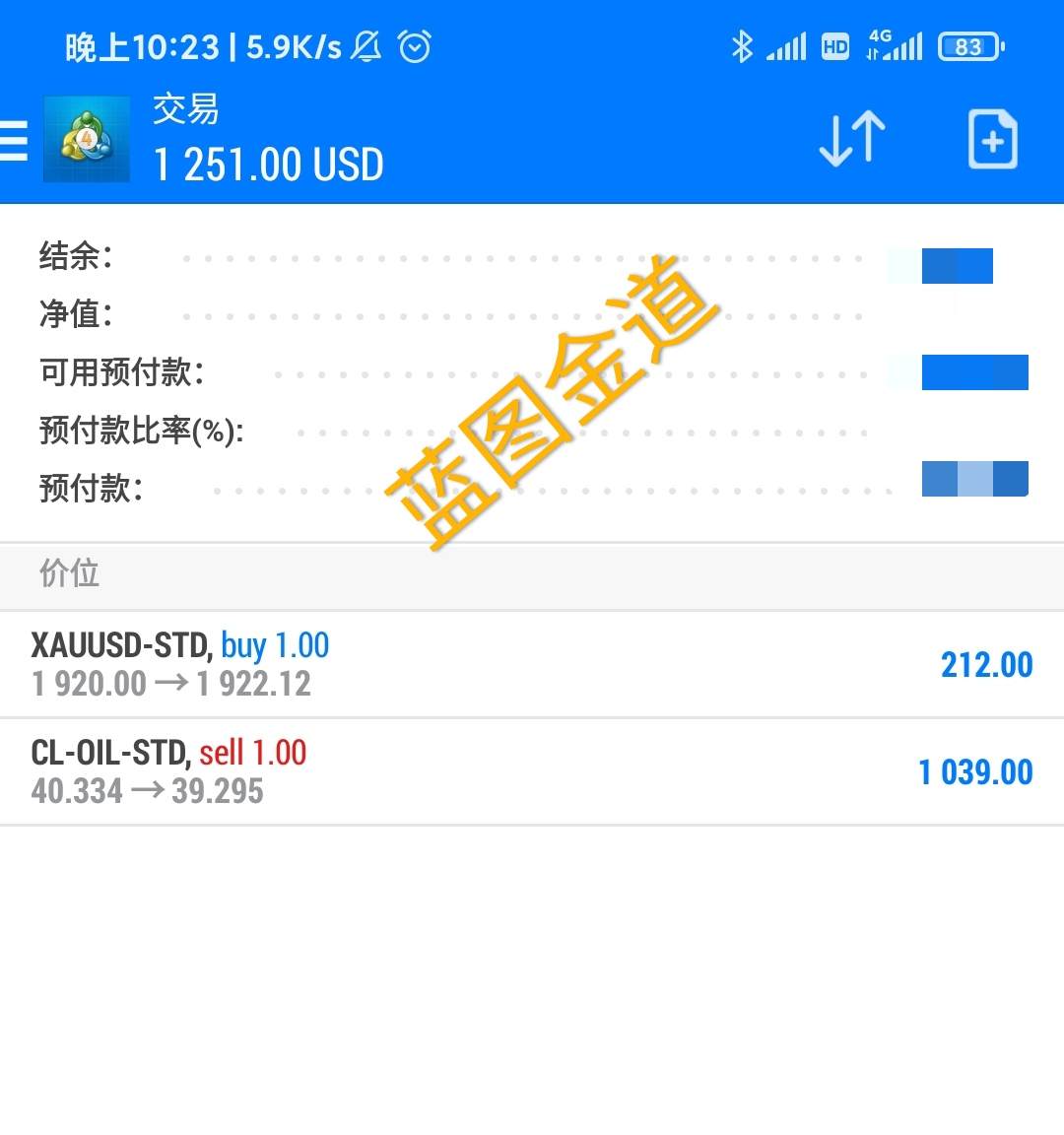Open the side drawer menu
1064x1135 pixels.
(x=14, y=140)
